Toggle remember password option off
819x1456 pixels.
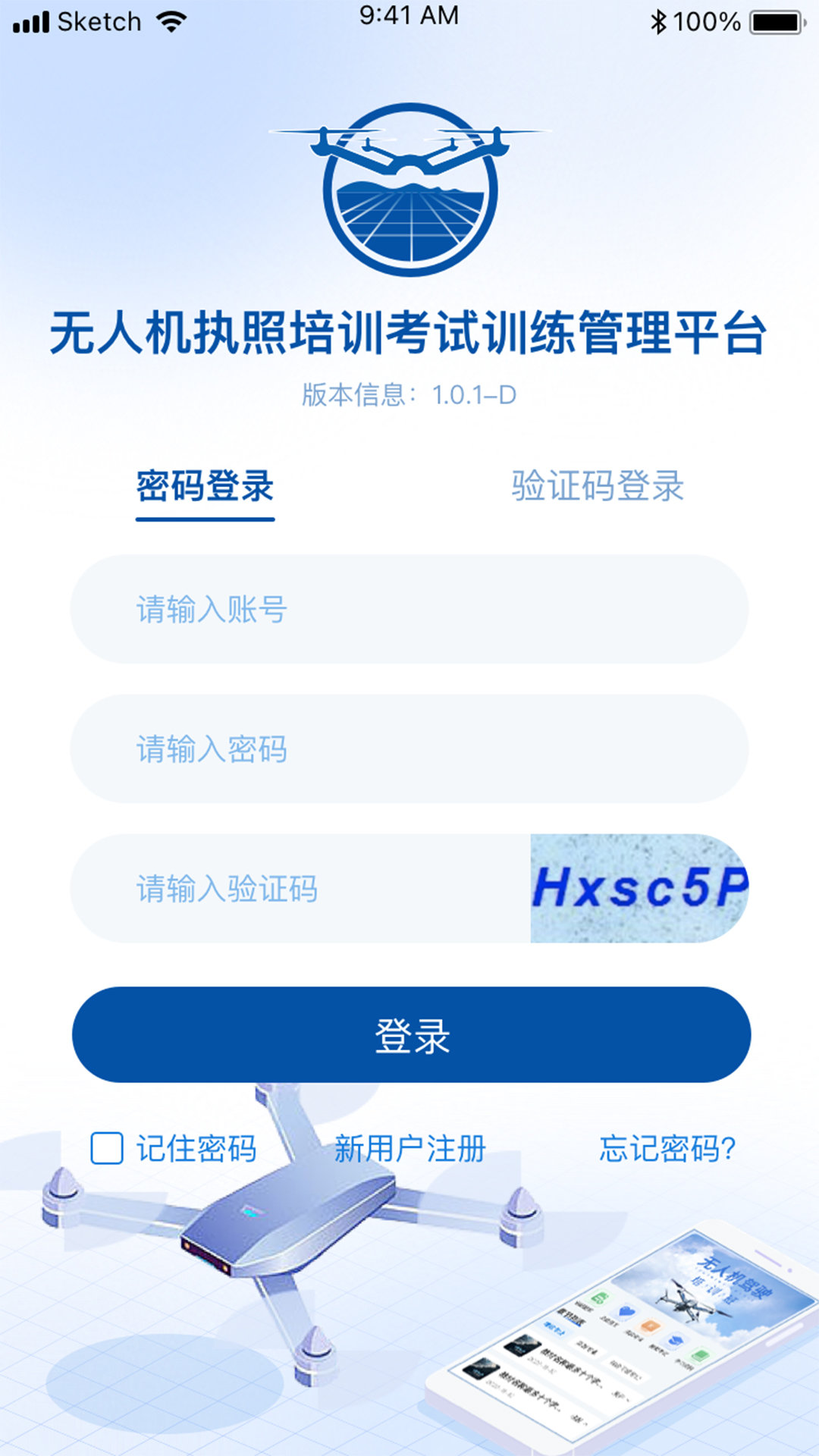[x=106, y=1149]
